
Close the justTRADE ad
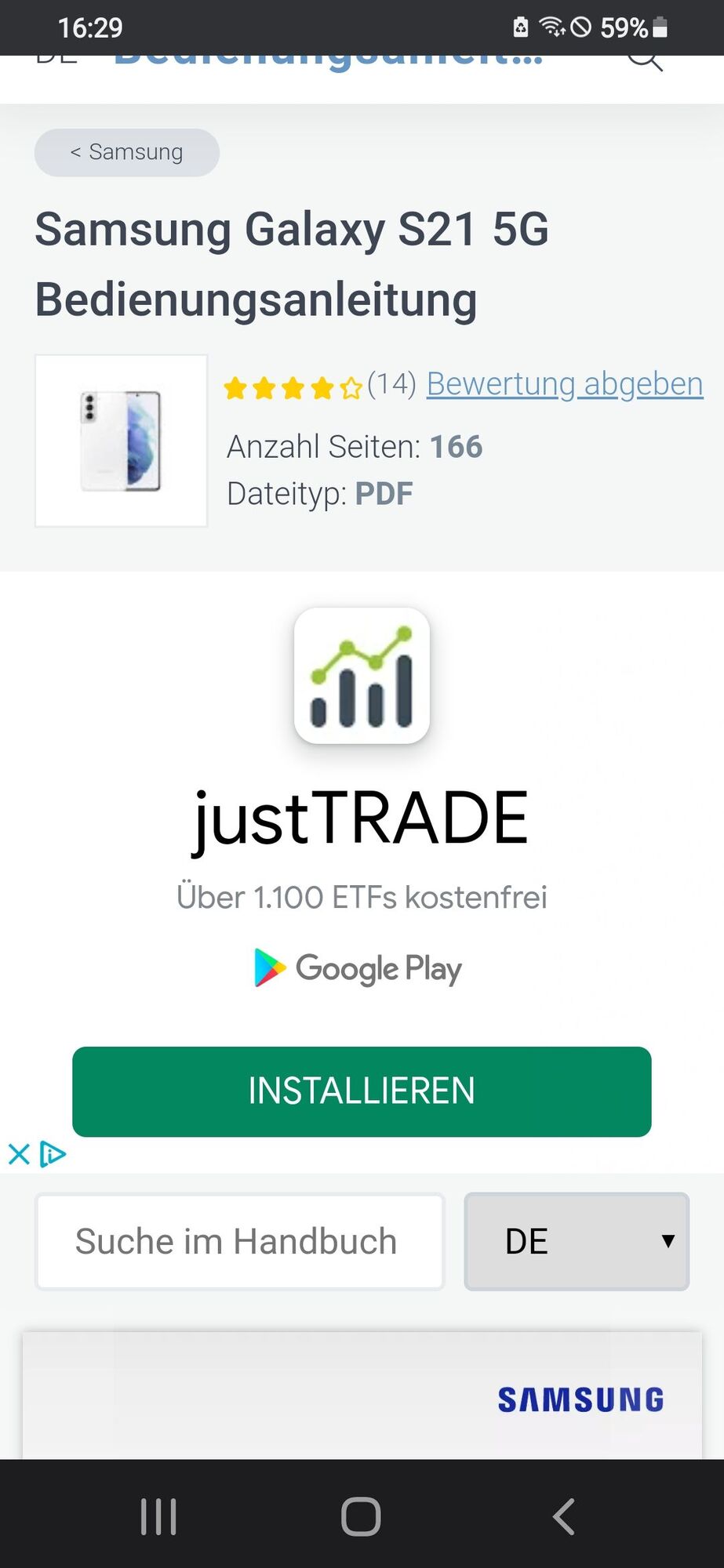19,1154
